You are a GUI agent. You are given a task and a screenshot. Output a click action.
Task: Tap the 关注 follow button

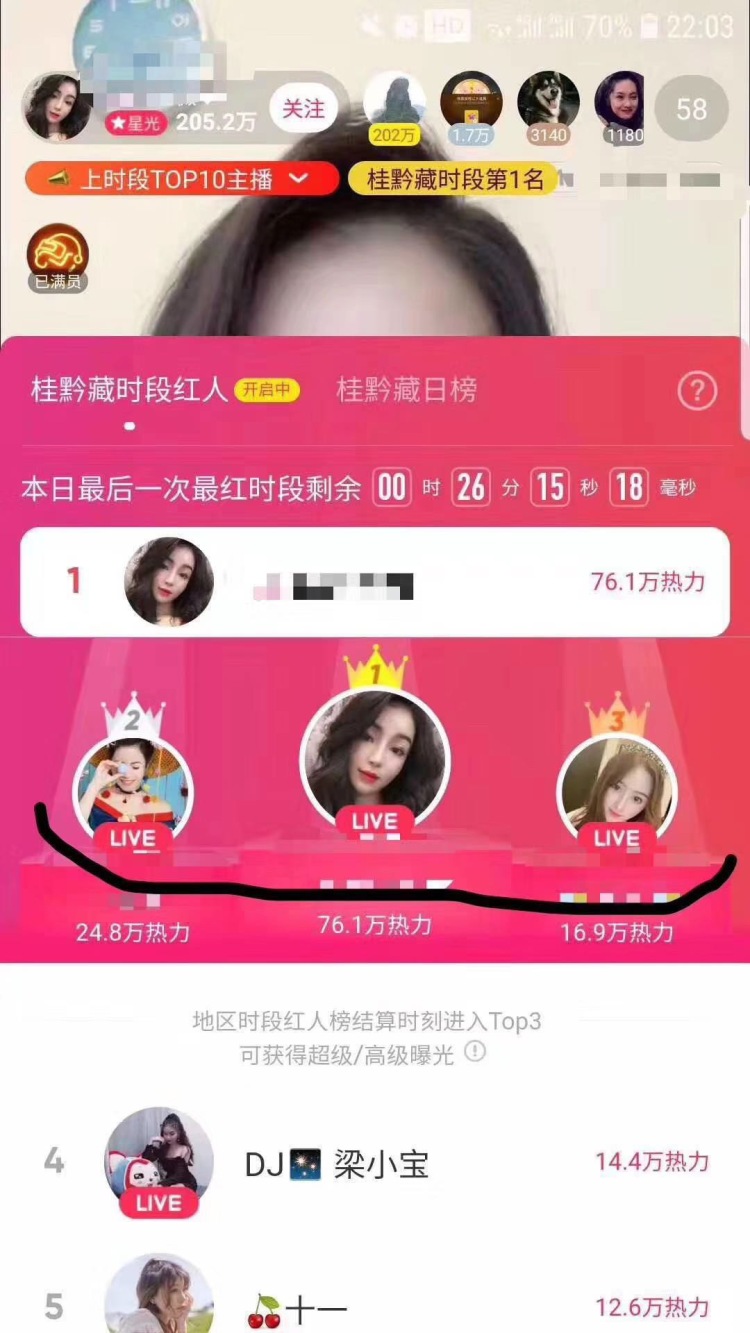click(303, 108)
